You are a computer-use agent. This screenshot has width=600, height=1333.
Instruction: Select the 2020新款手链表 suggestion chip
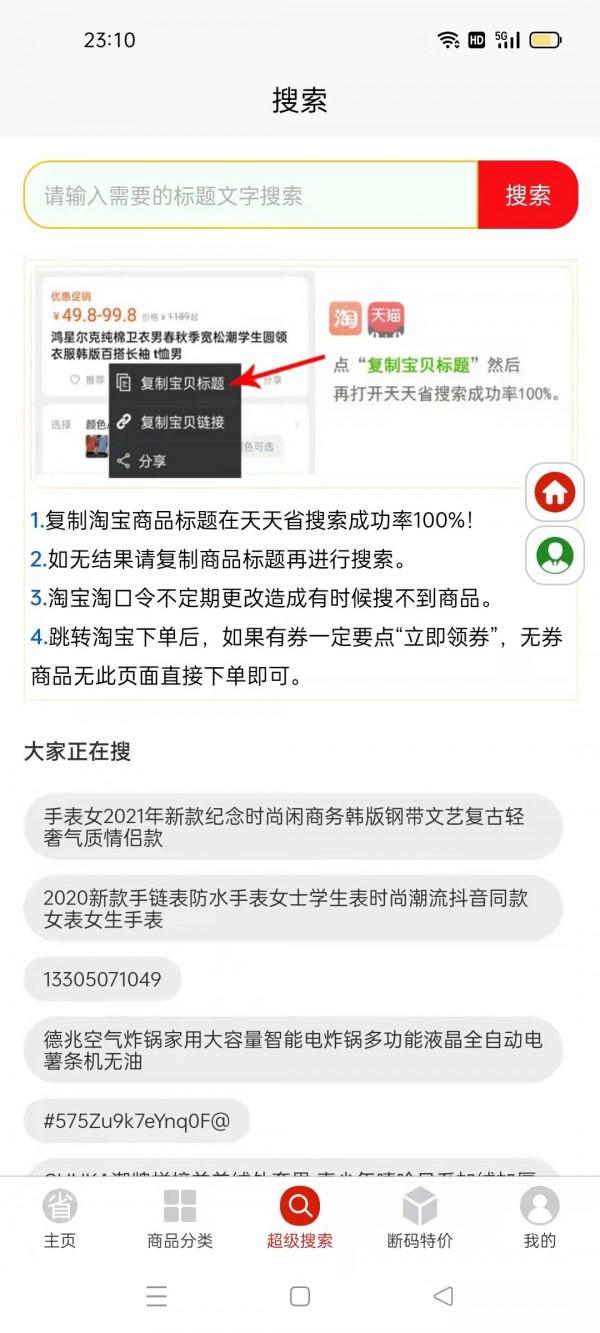[x=292, y=909]
